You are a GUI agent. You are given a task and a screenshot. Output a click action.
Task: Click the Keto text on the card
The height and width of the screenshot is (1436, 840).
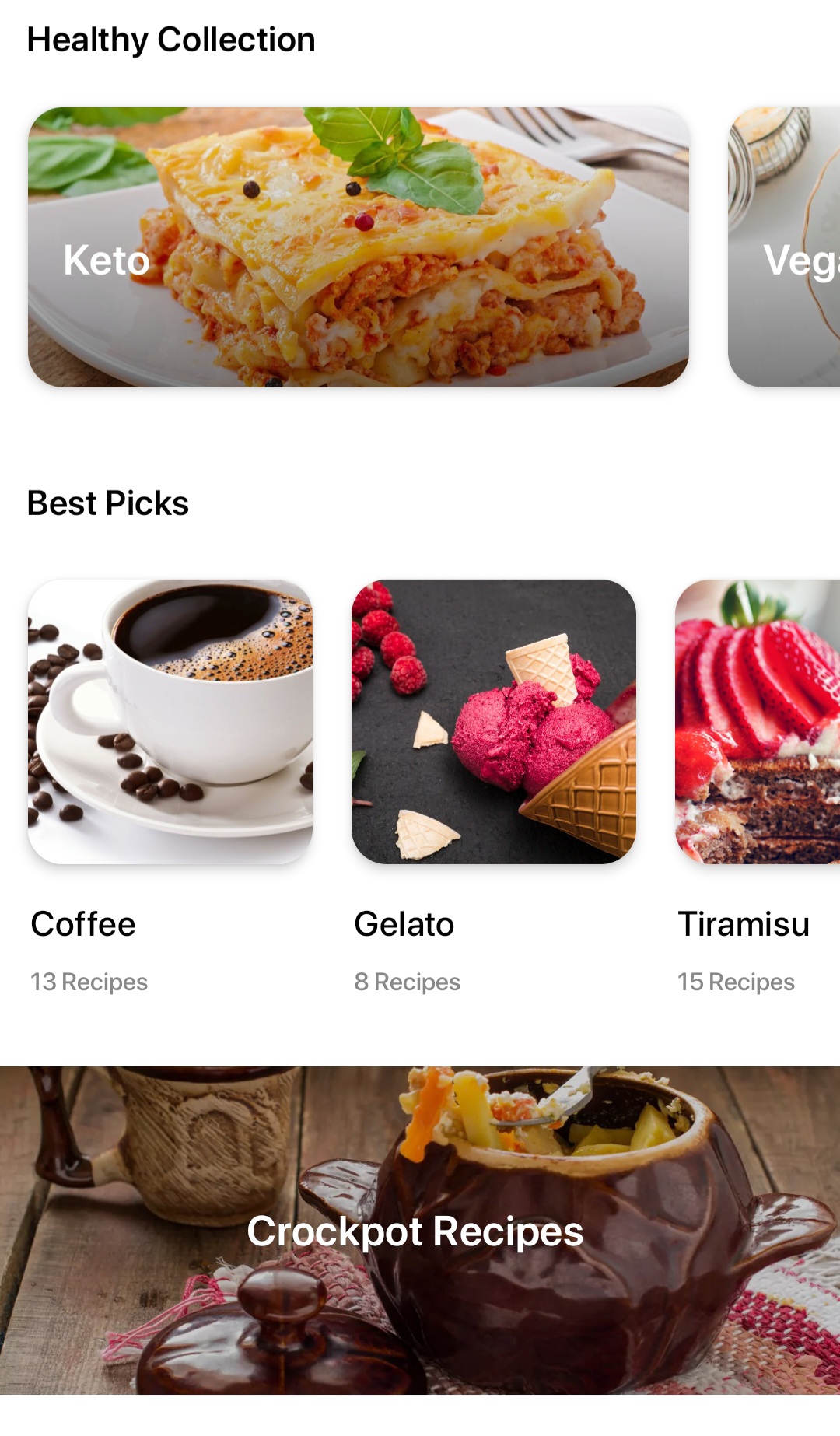(106, 261)
